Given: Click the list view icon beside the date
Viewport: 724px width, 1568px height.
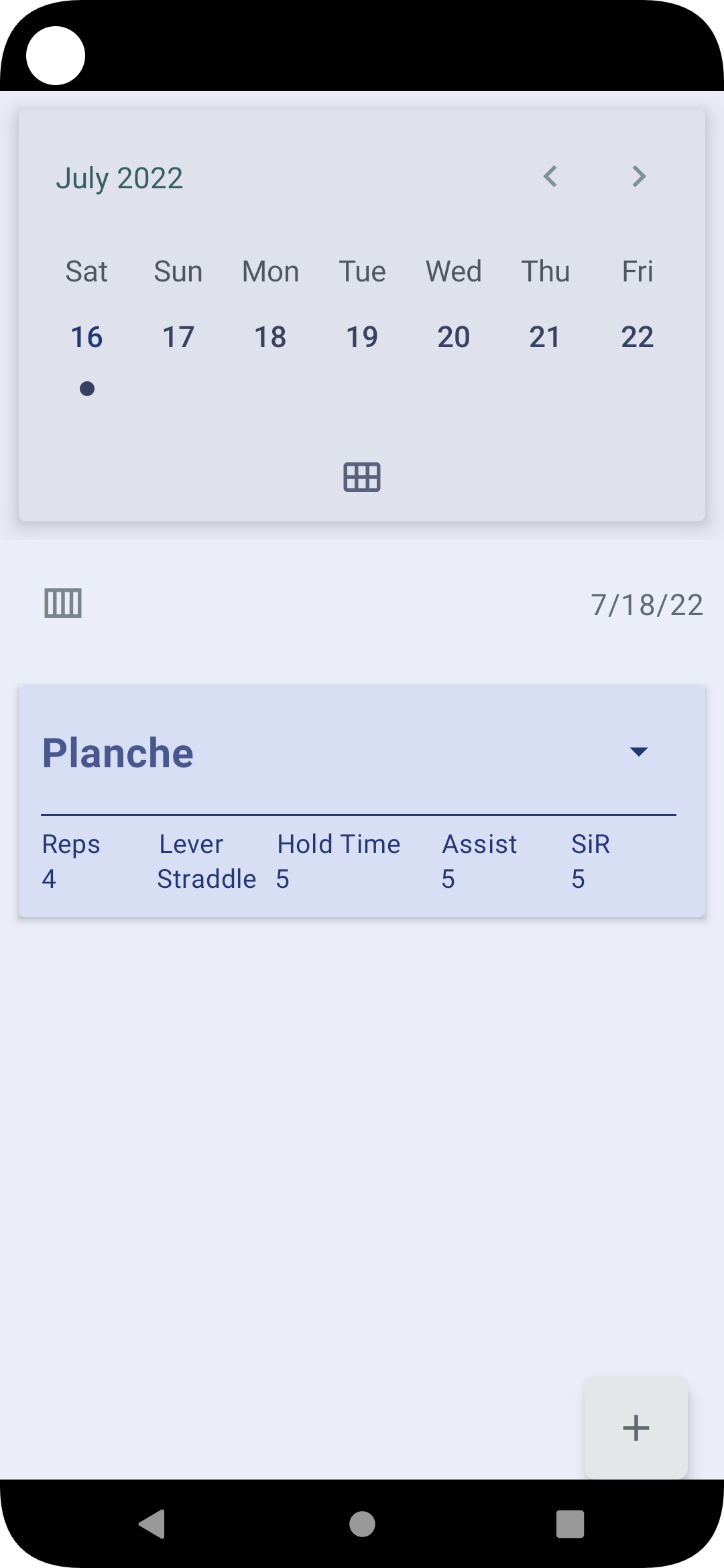Looking at the screenshot, I should [62, 603].
